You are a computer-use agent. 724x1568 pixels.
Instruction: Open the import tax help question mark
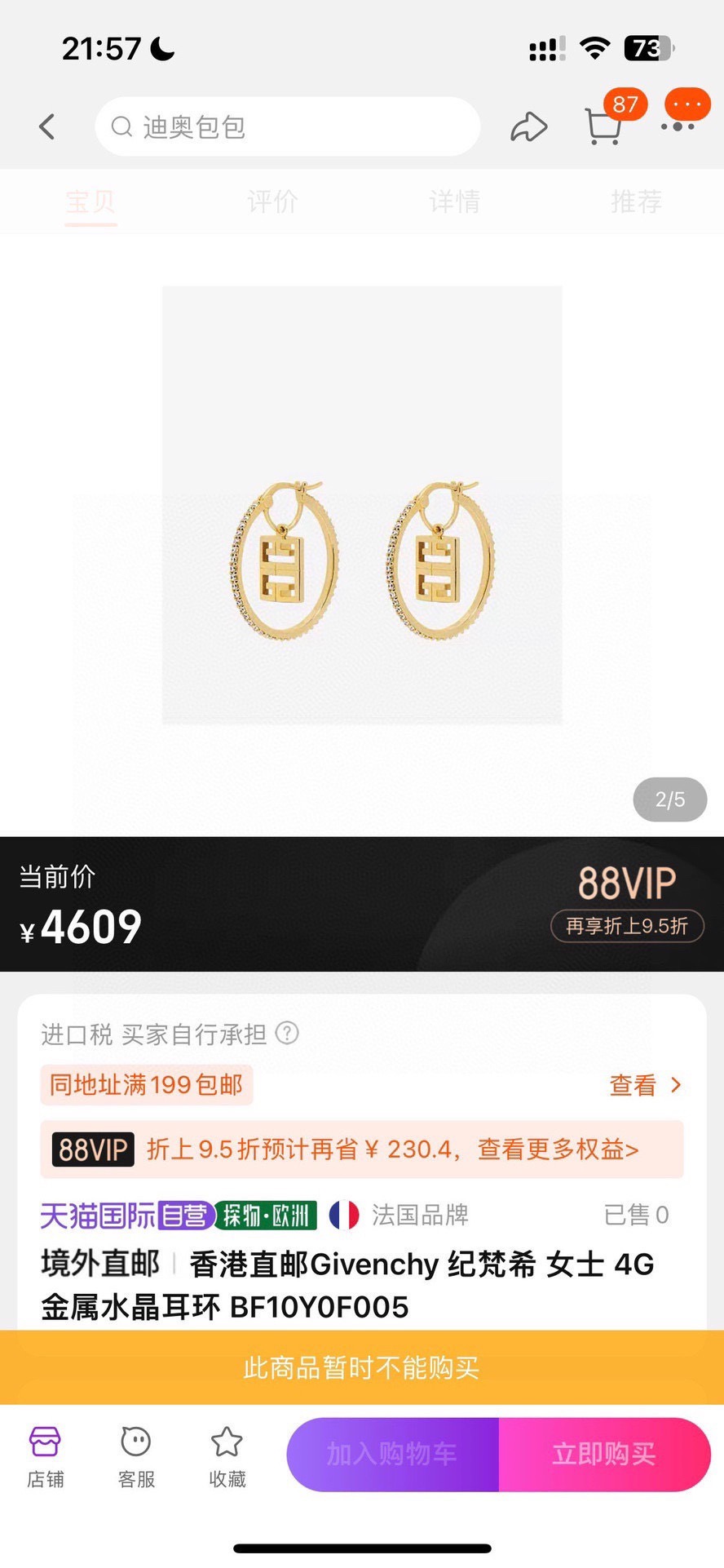287,1034
